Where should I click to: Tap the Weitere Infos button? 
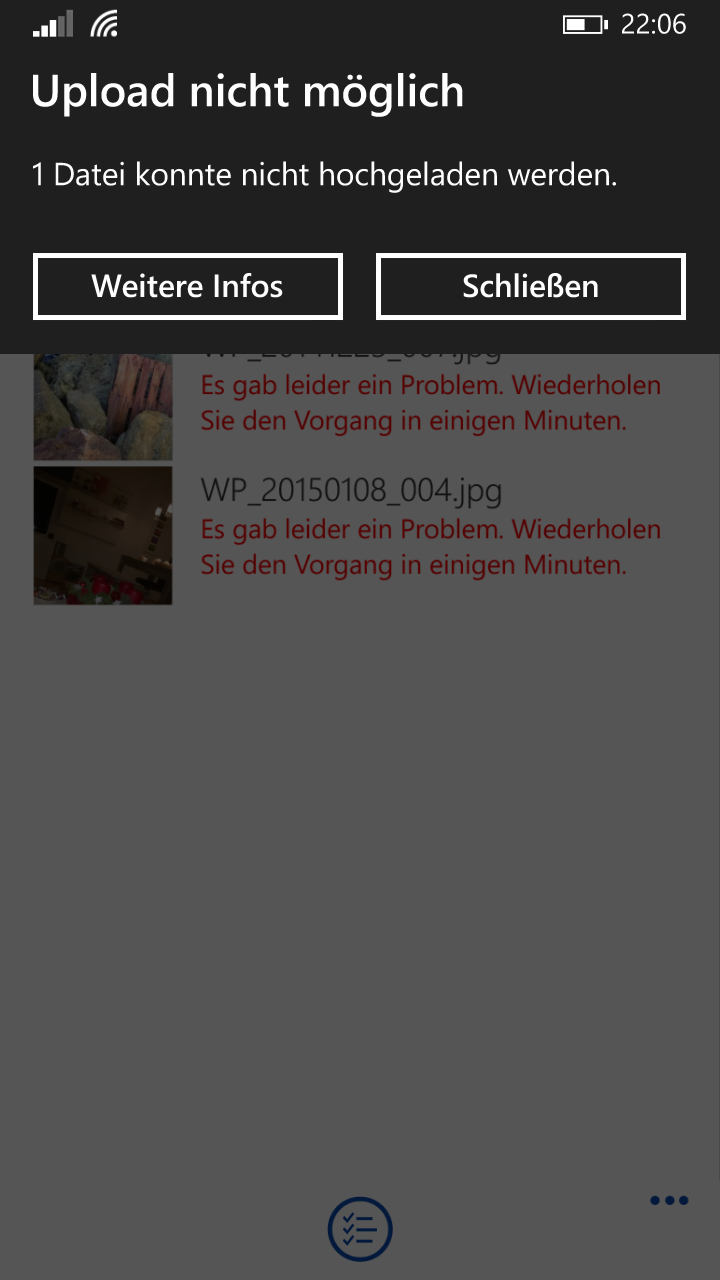[x=188, y=287]
